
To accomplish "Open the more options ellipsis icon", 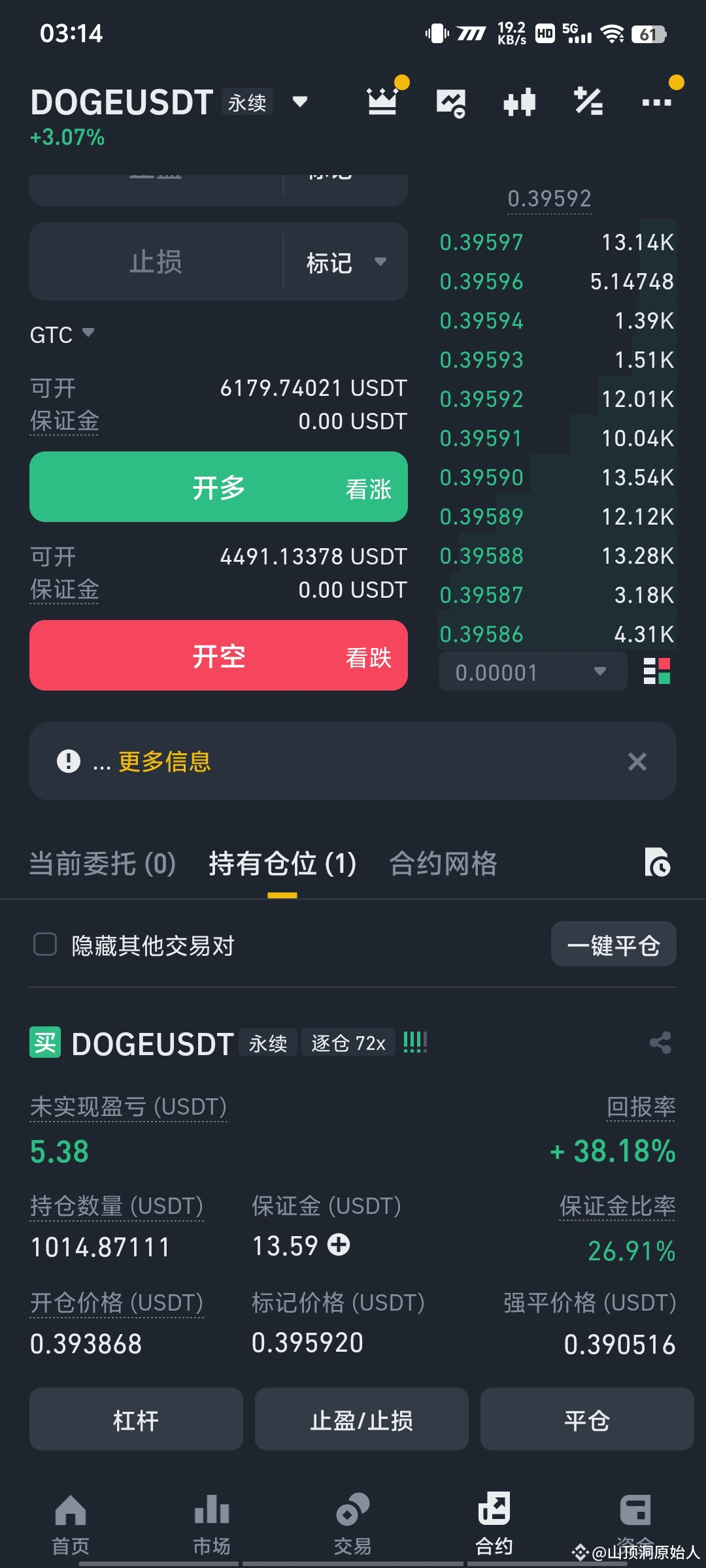I will pyautogui.click(x=658, y=101).
